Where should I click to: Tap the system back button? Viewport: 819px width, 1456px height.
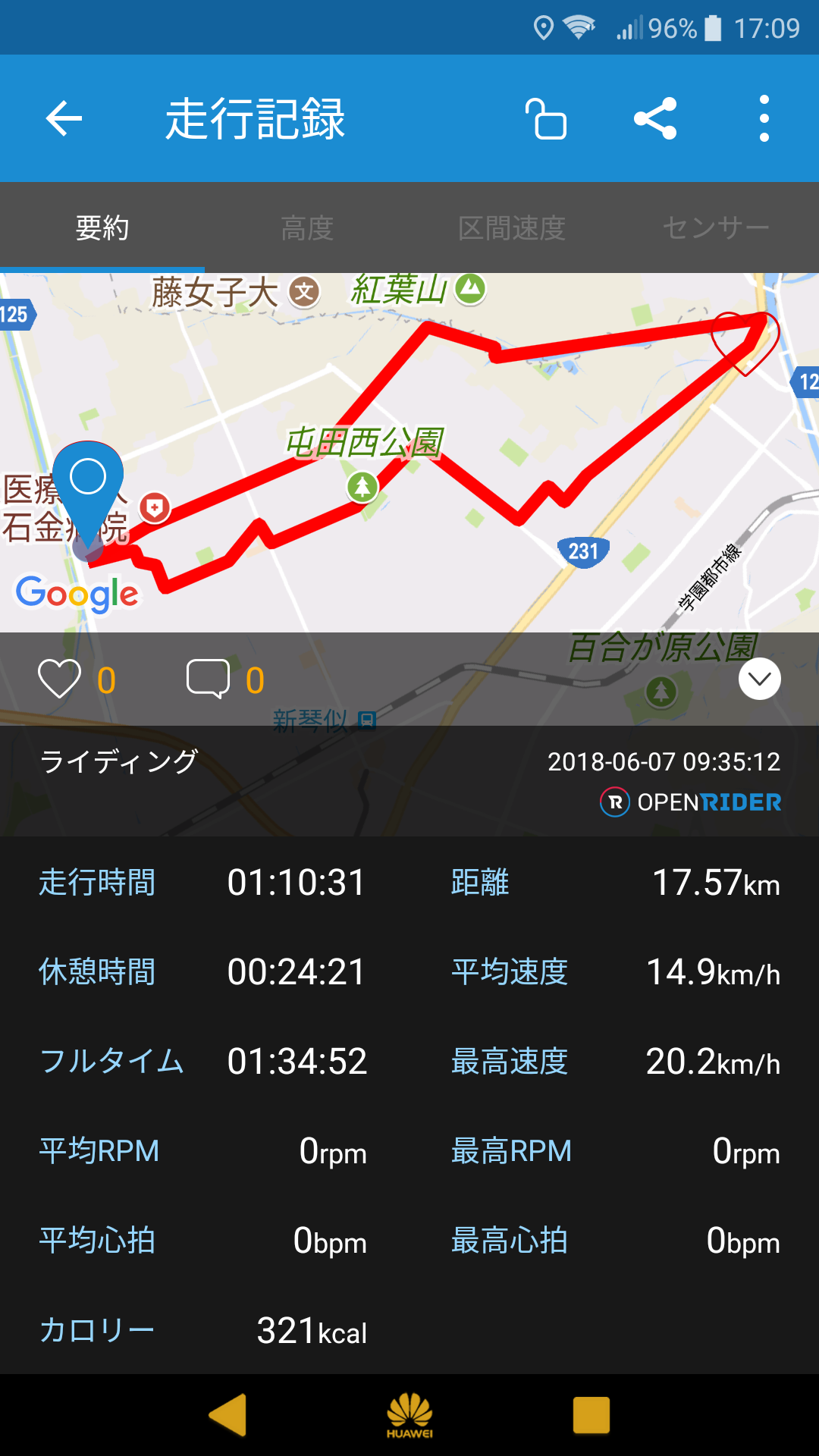coord(228,1415)
